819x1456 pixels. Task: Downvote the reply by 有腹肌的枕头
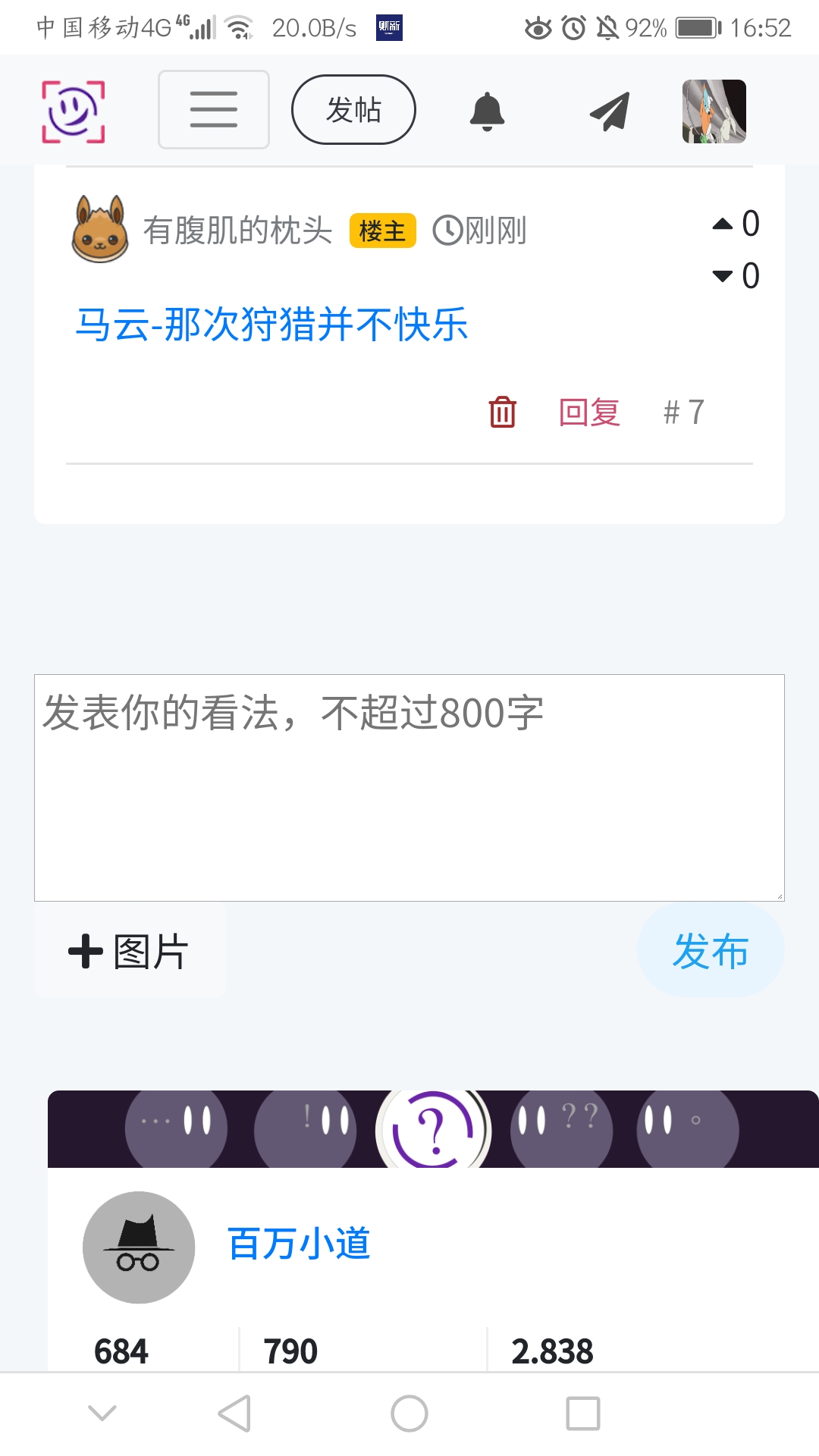pos(723,276)
